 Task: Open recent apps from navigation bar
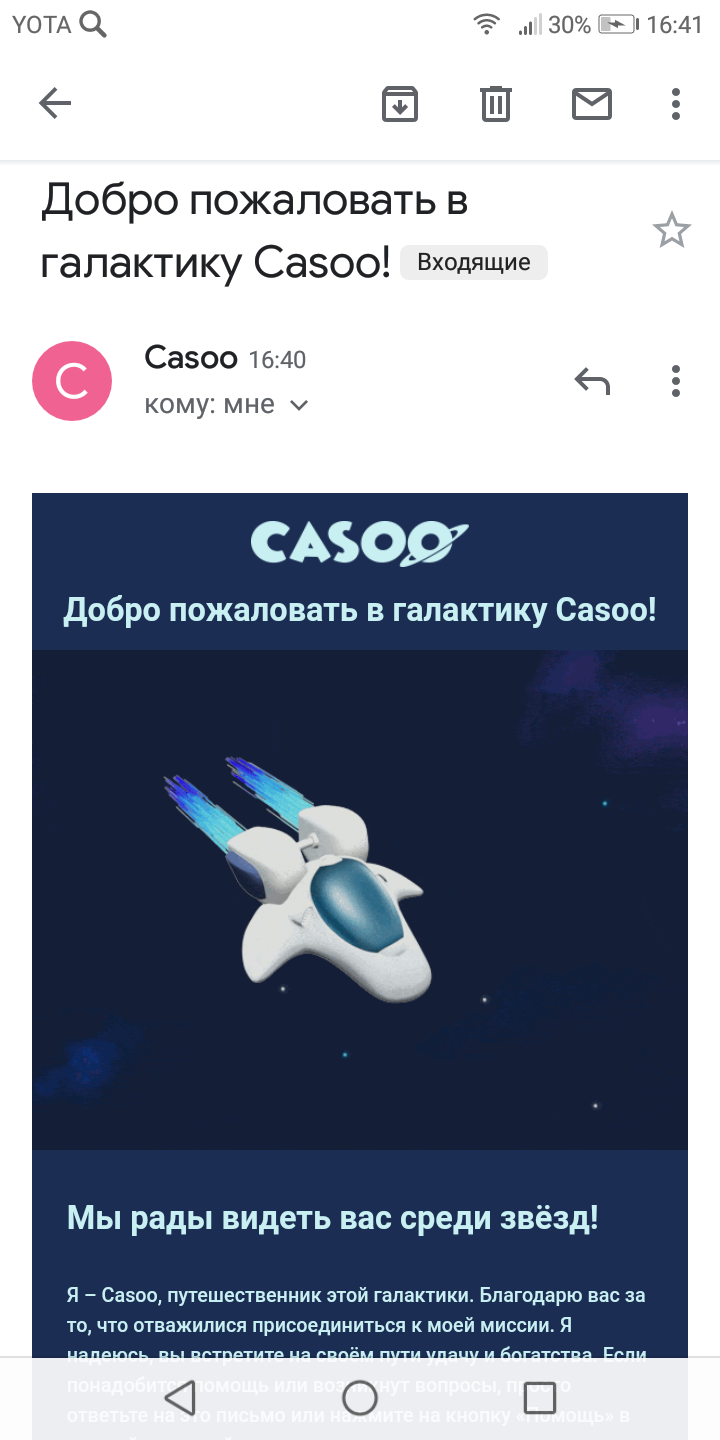[x=539, y=1397]
